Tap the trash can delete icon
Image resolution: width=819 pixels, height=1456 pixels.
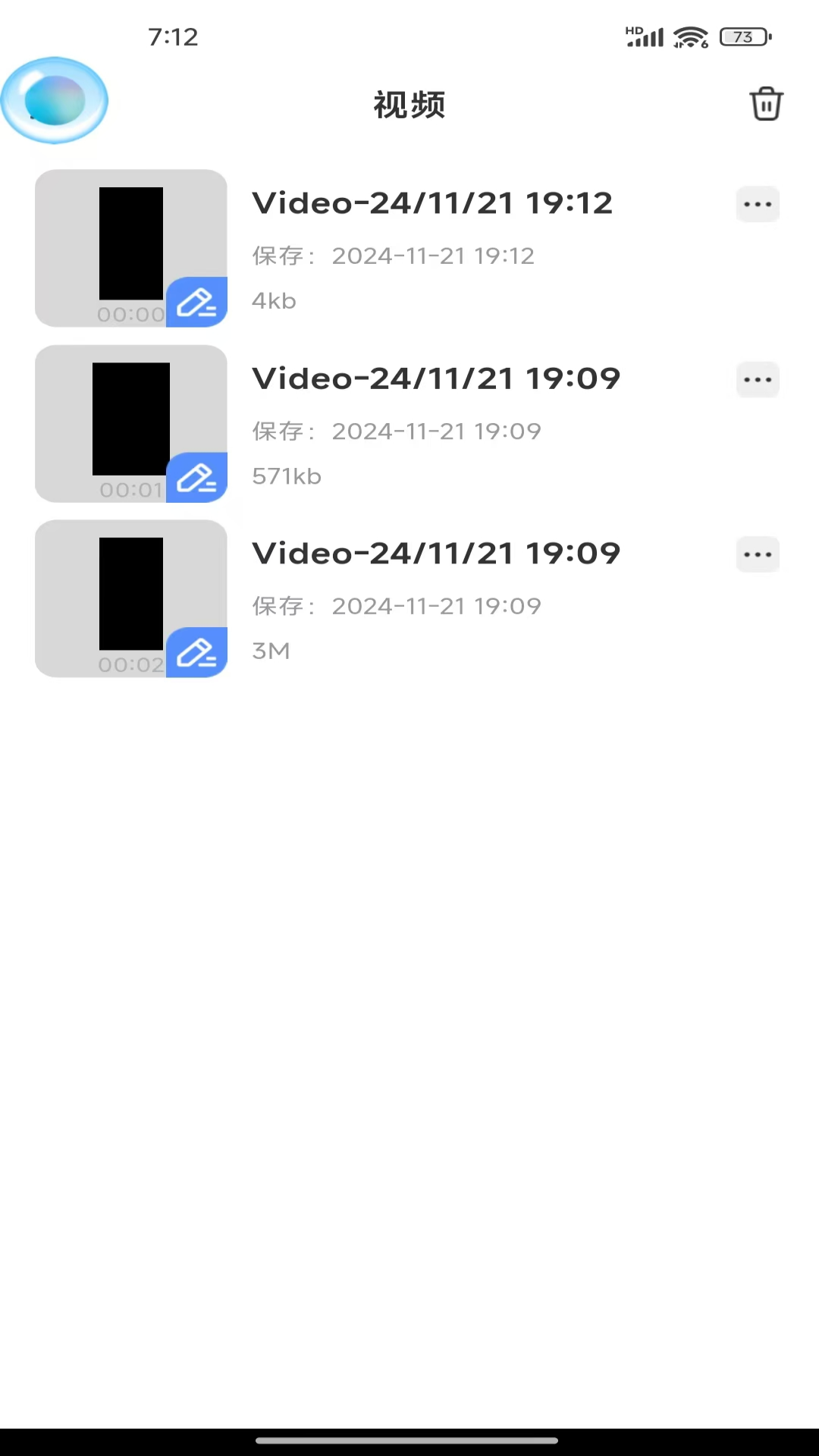click(766, 104)
